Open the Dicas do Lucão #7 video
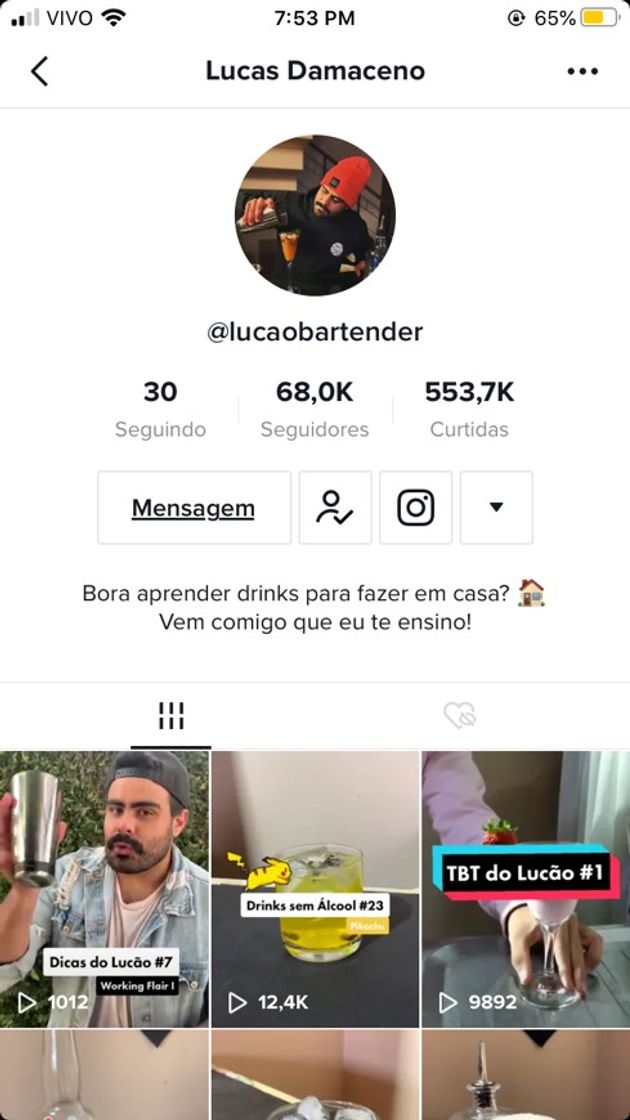The width and height of the screenshot is (630, 1120). [105, 888]
